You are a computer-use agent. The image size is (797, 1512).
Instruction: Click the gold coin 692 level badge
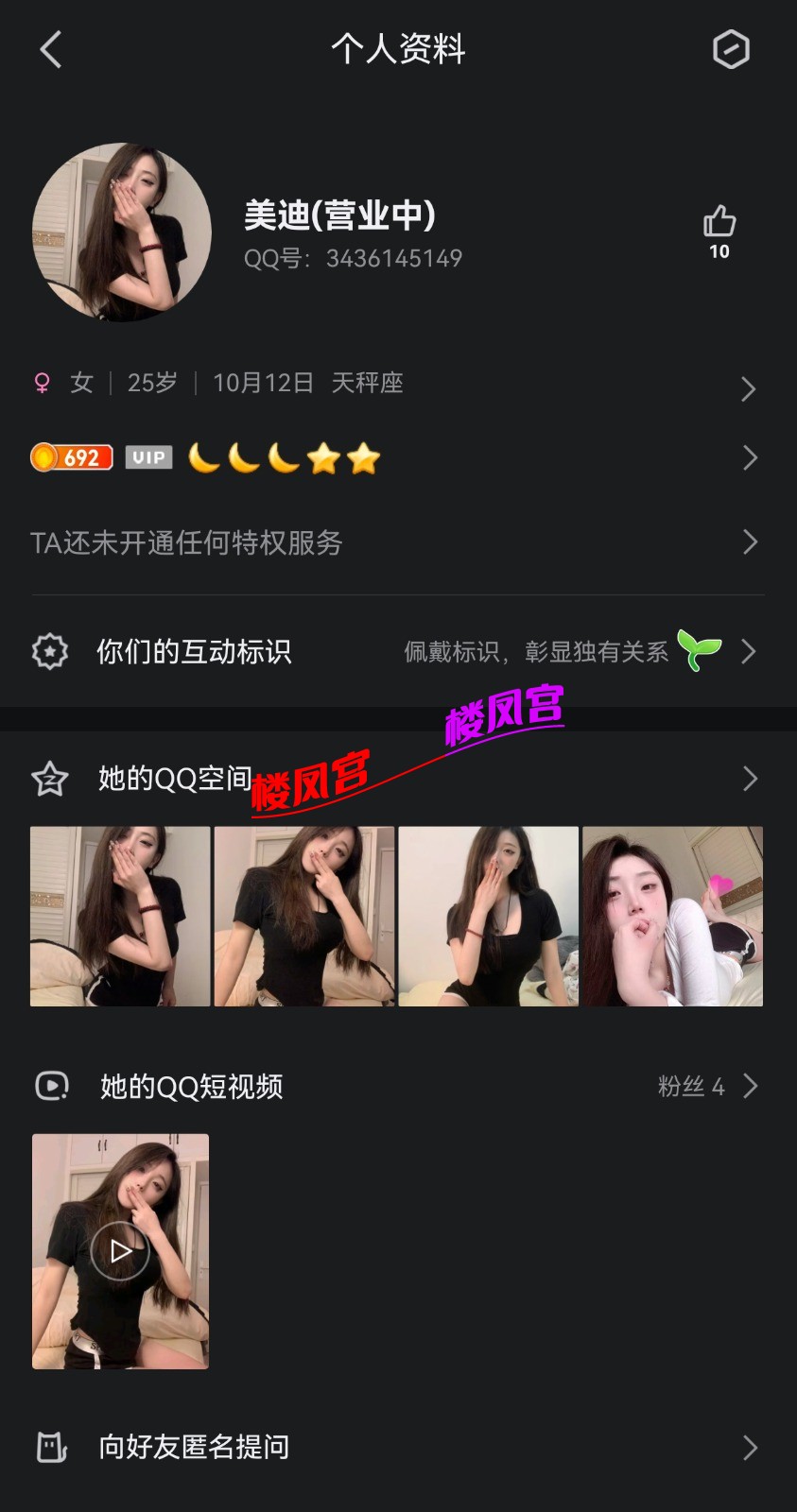[72, 457]
